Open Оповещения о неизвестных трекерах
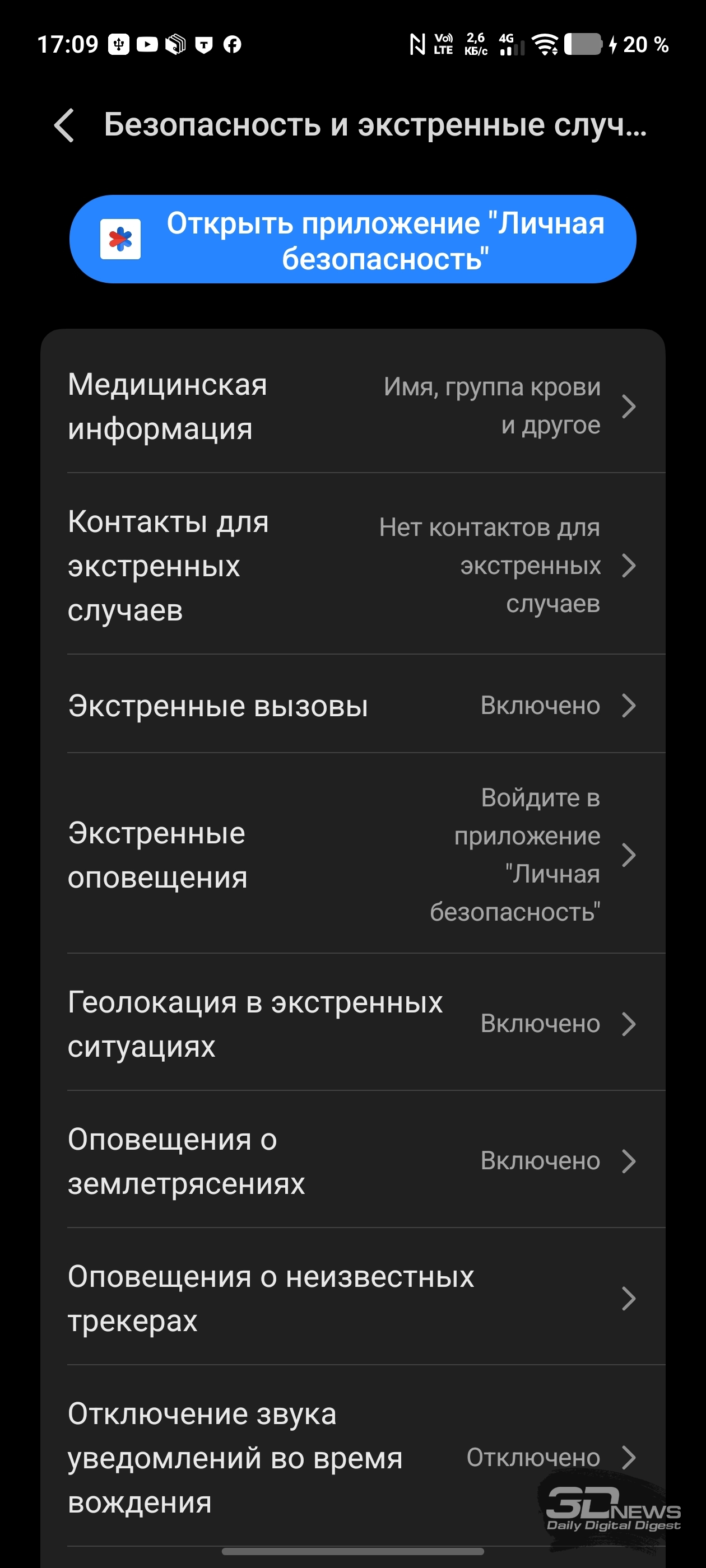This screenshot has height=1568, width=706. pyautogui.click(x=352, y=1298)
